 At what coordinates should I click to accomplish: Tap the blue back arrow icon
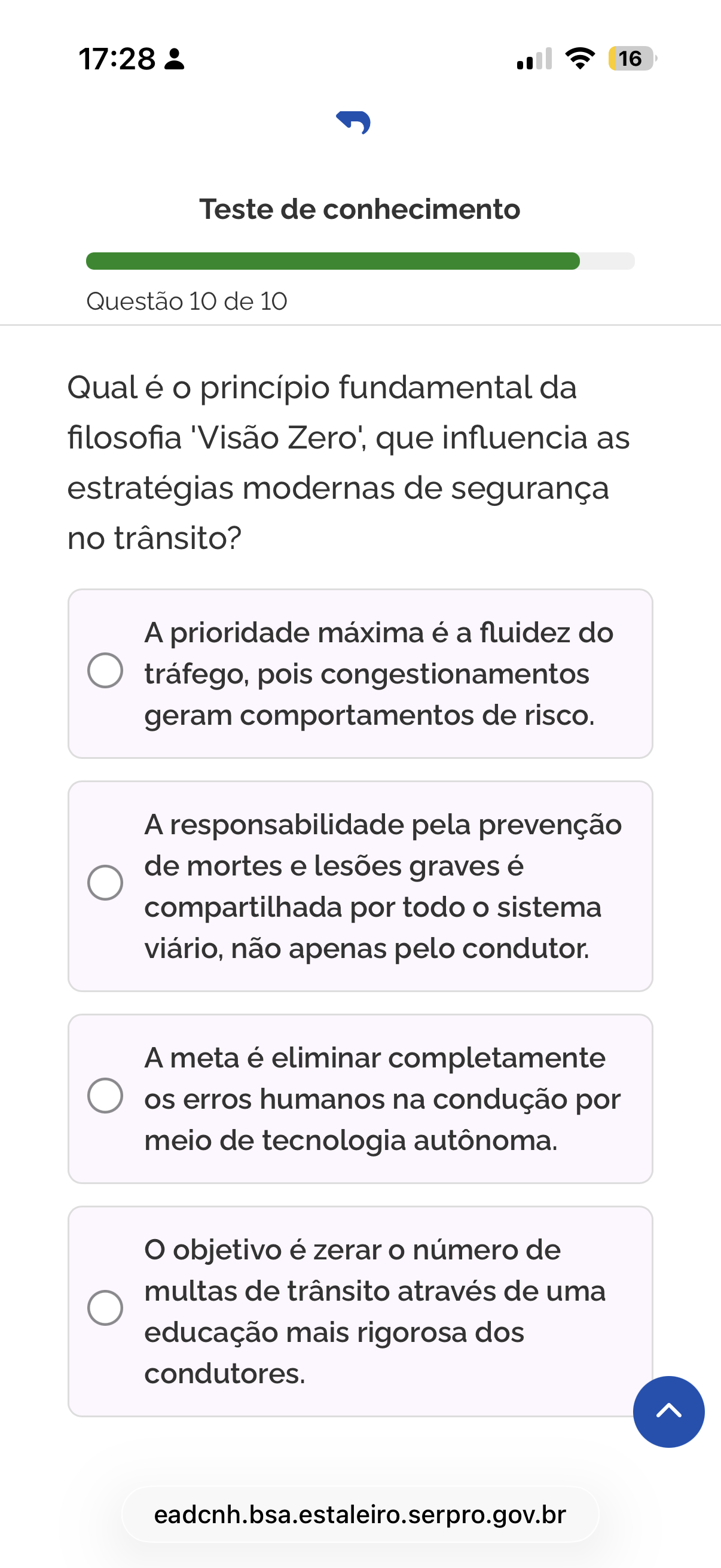354,122
